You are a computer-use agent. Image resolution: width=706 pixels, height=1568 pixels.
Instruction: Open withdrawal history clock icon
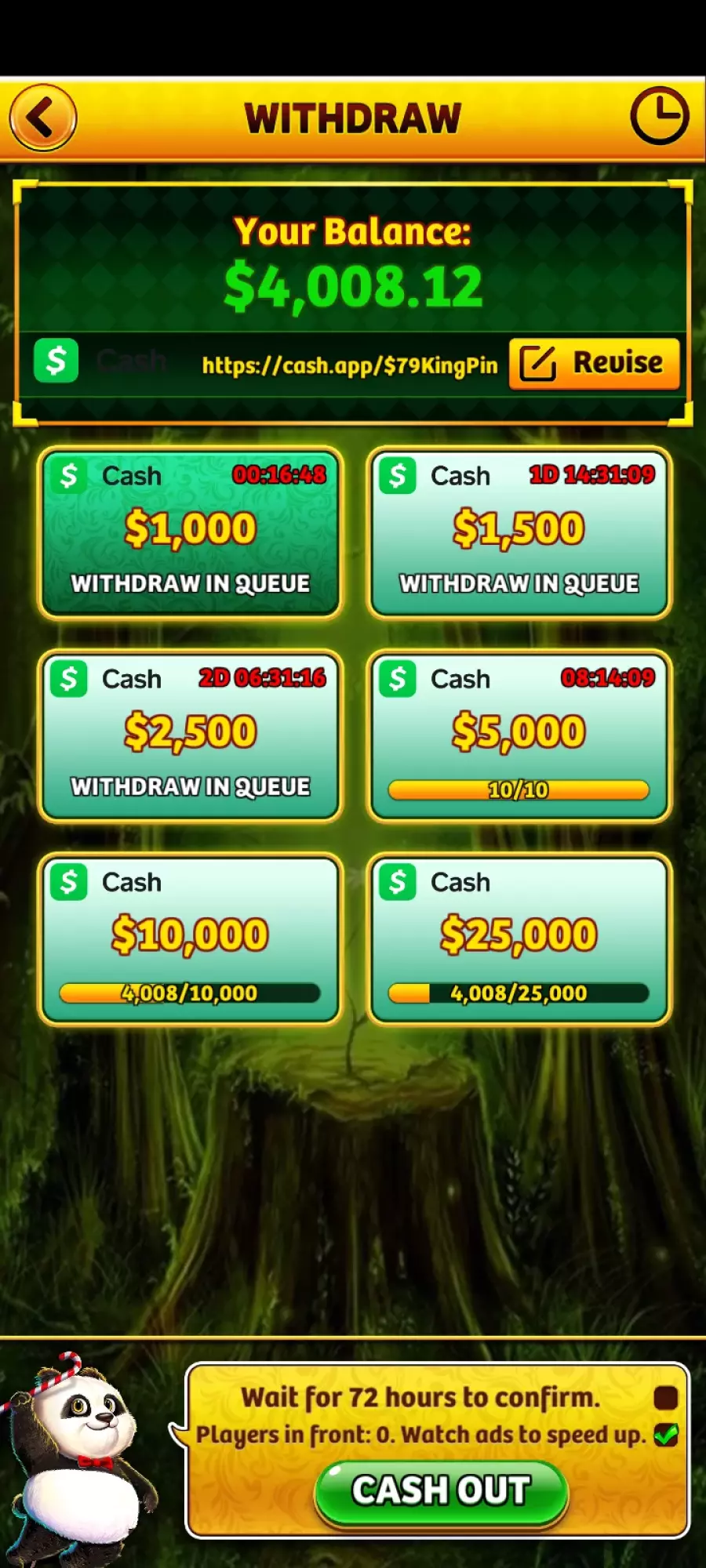[x=659, y=116]
